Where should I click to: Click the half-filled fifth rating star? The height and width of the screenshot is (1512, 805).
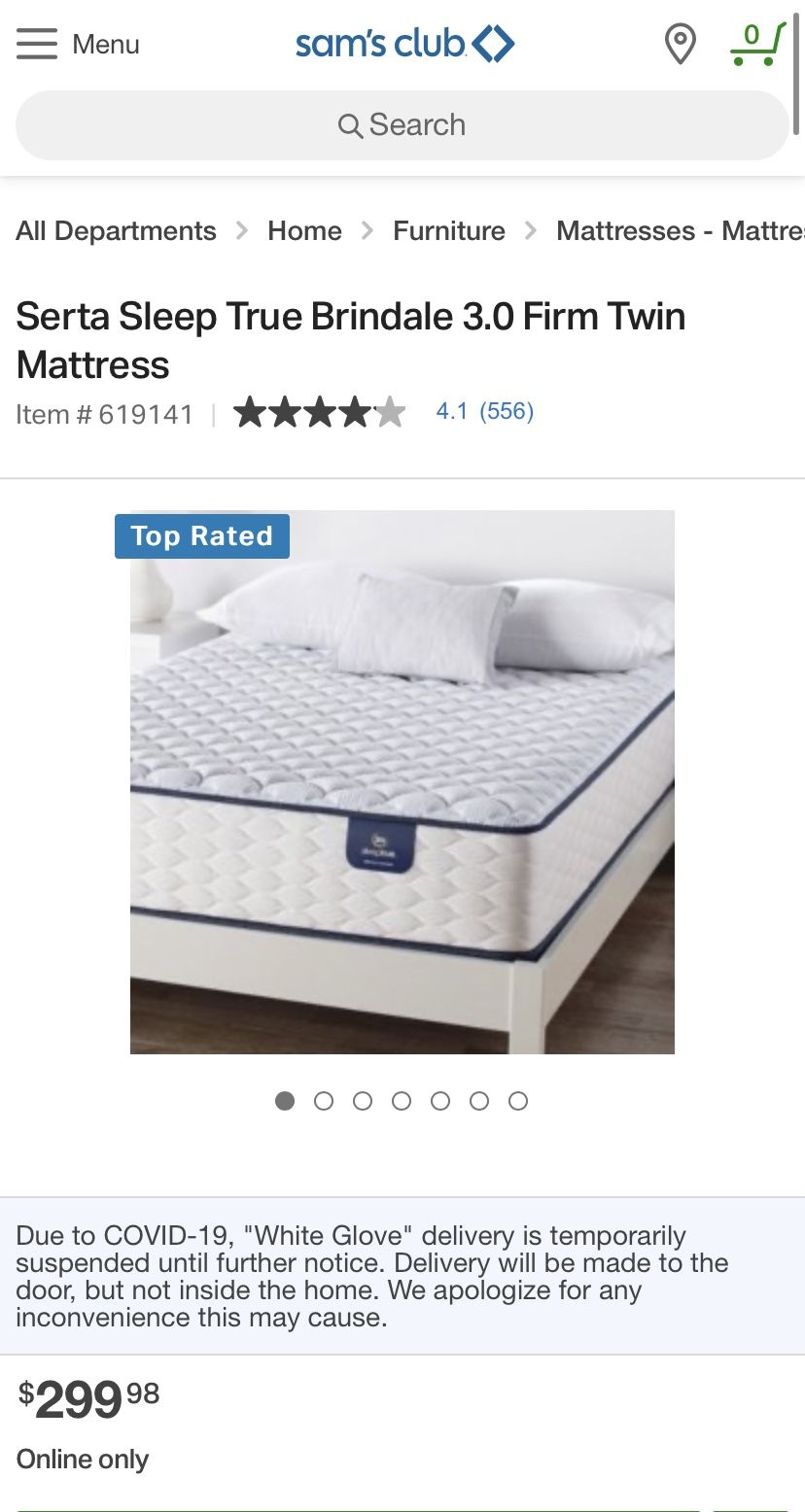[x=393, y=412]
